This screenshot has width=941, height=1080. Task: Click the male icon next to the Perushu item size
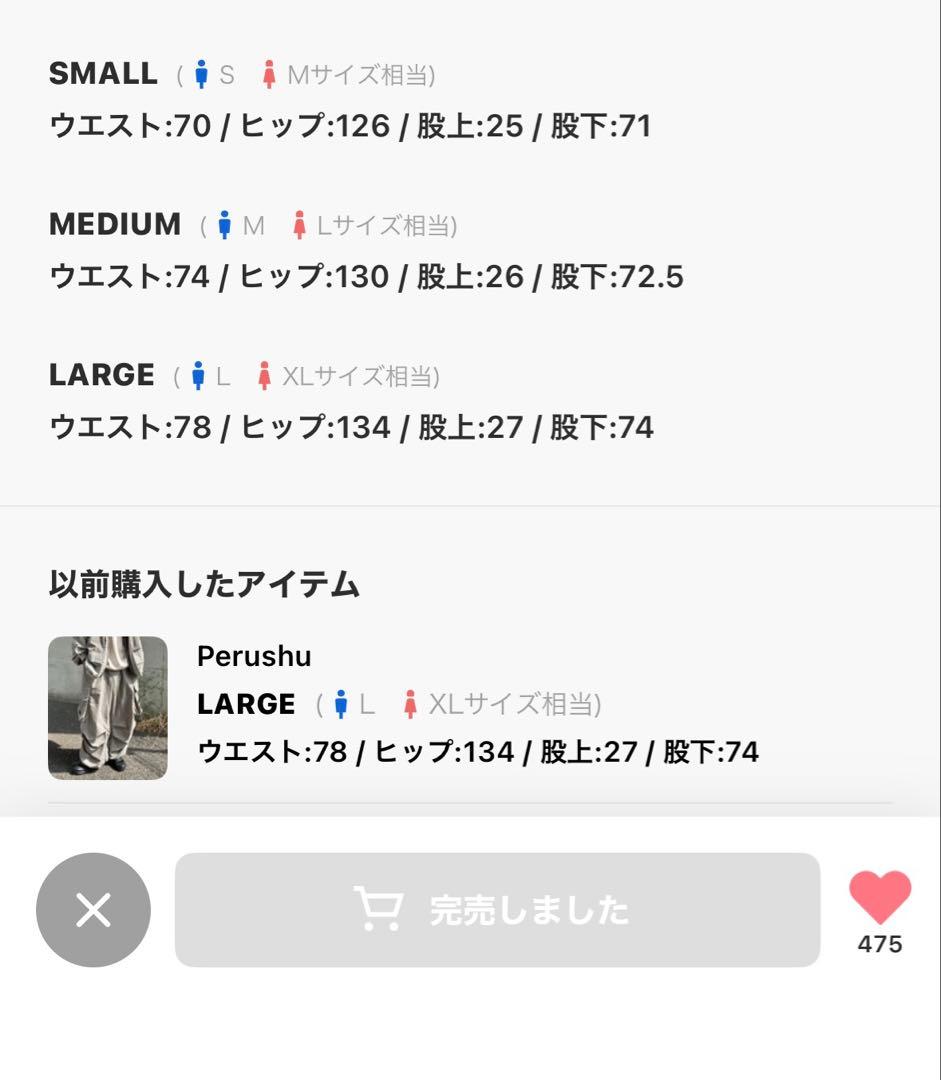click(x=342, y=703)
